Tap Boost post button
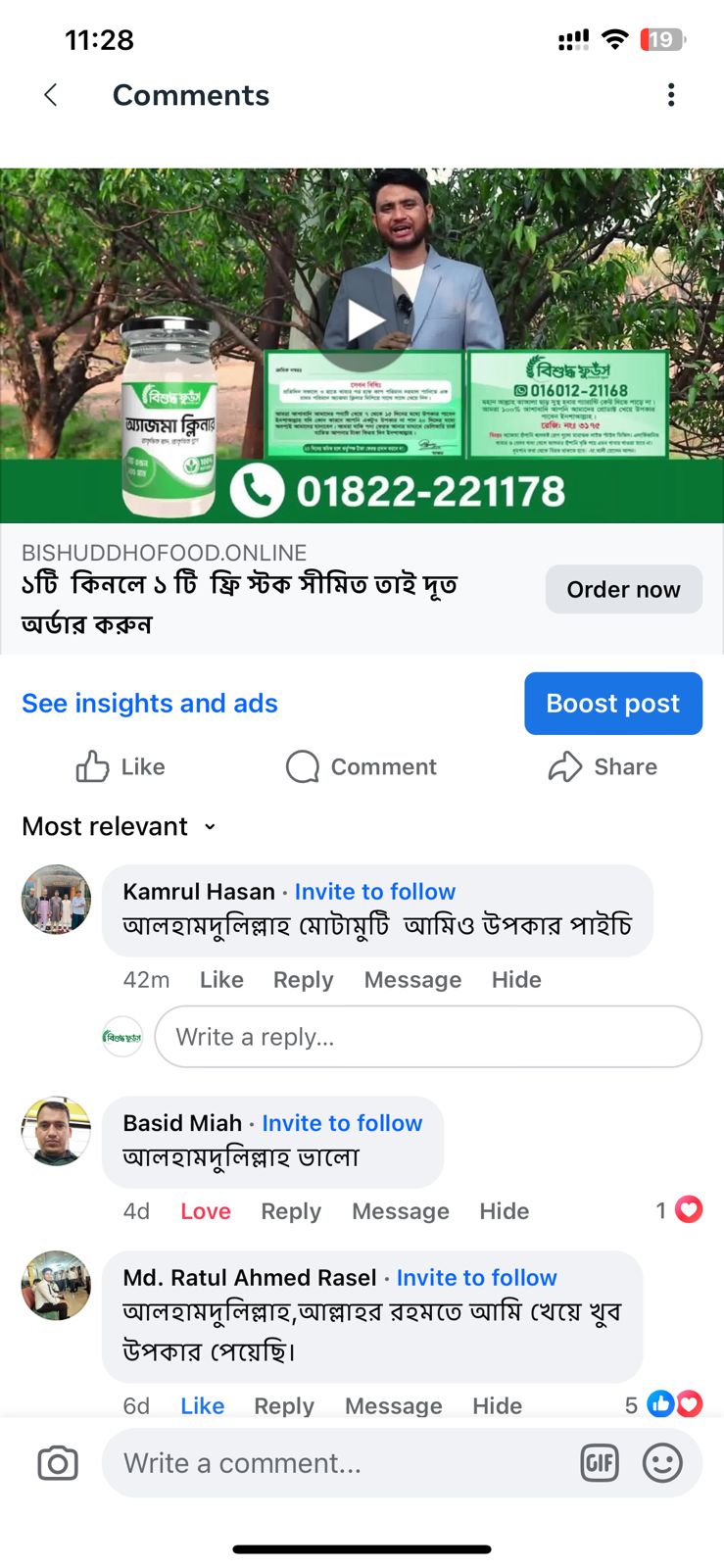The image size is (724, 1568). (x=613, y=704)
